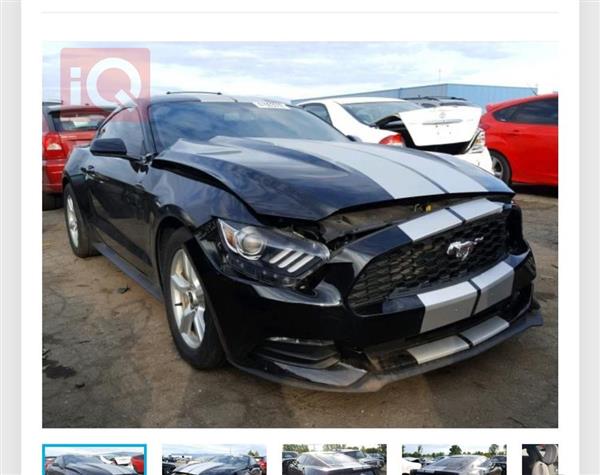Screen dimensions: 600x475
Task: View the third thumbnail with rear view
Action: 334,461
